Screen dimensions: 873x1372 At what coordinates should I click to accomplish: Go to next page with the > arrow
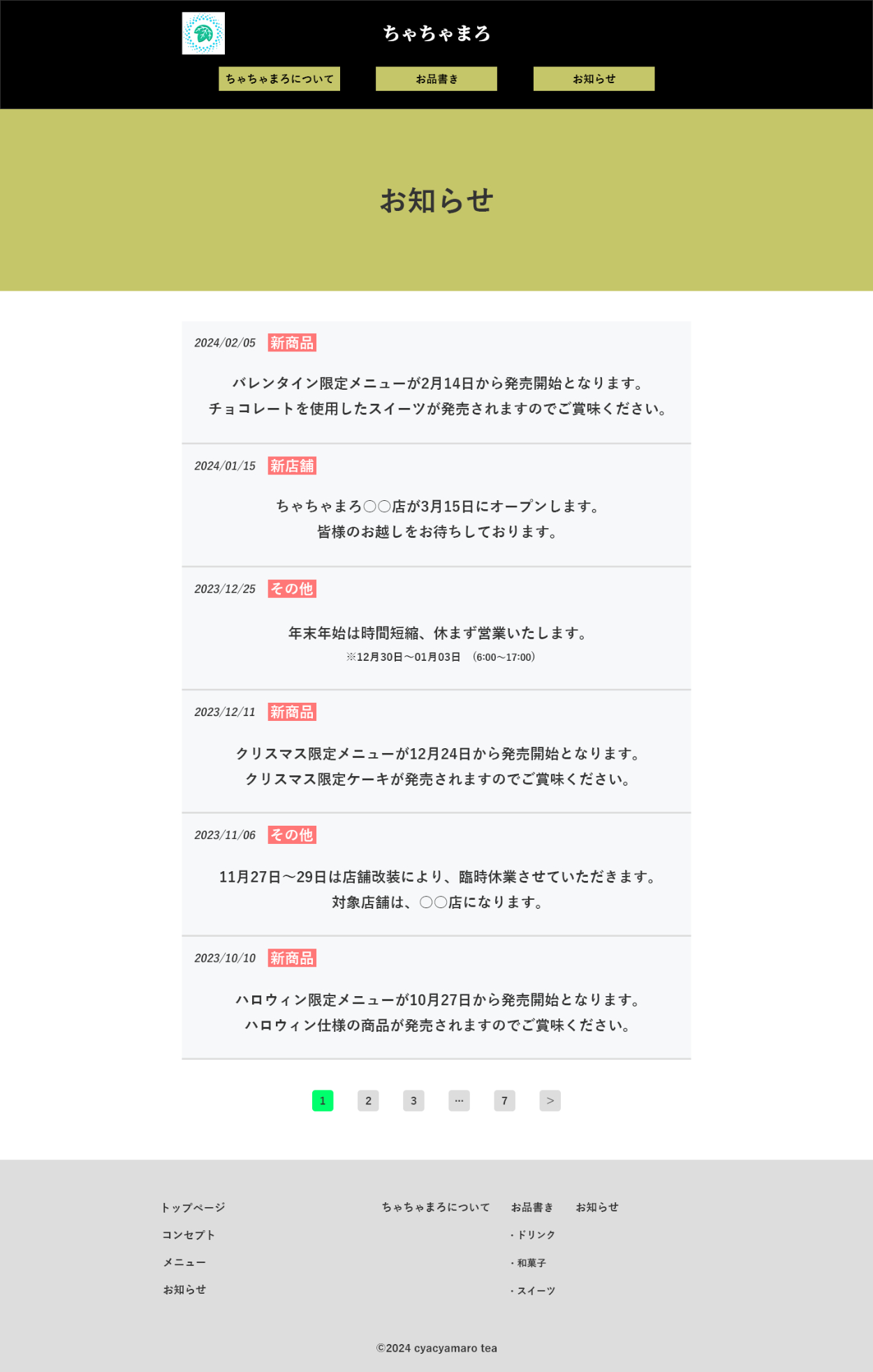click(550, 1100)
